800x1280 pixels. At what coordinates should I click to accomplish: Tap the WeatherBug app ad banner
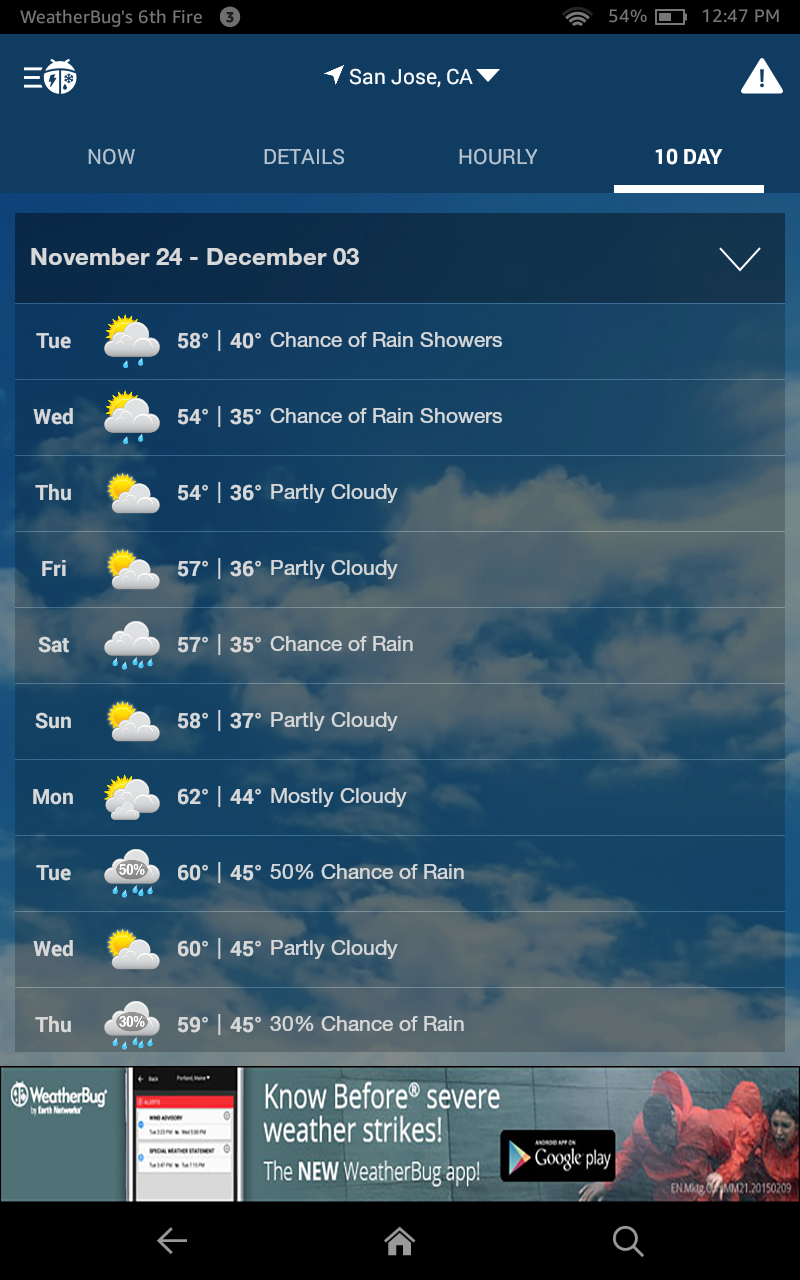coord(400,1134)
